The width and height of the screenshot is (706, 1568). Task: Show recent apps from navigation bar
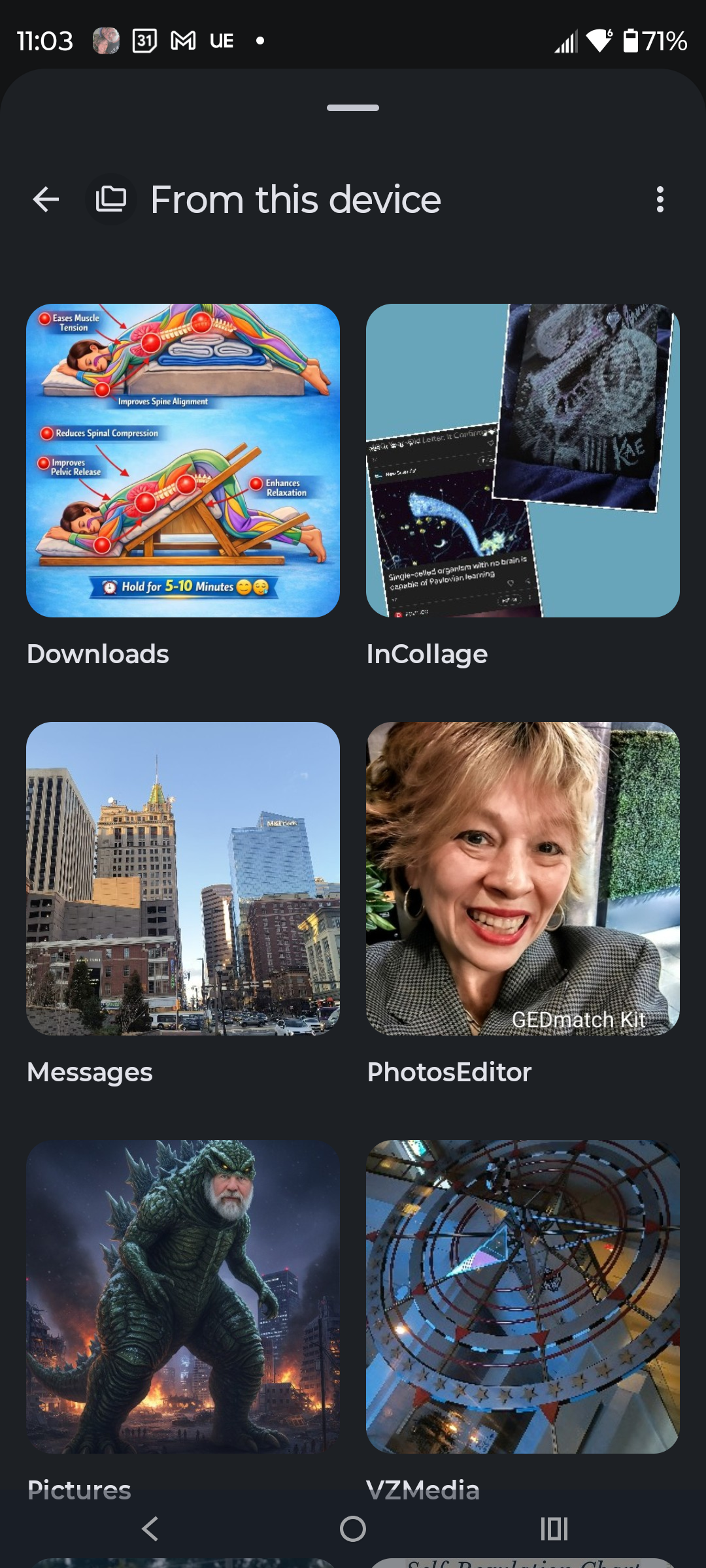(554, 1529)
